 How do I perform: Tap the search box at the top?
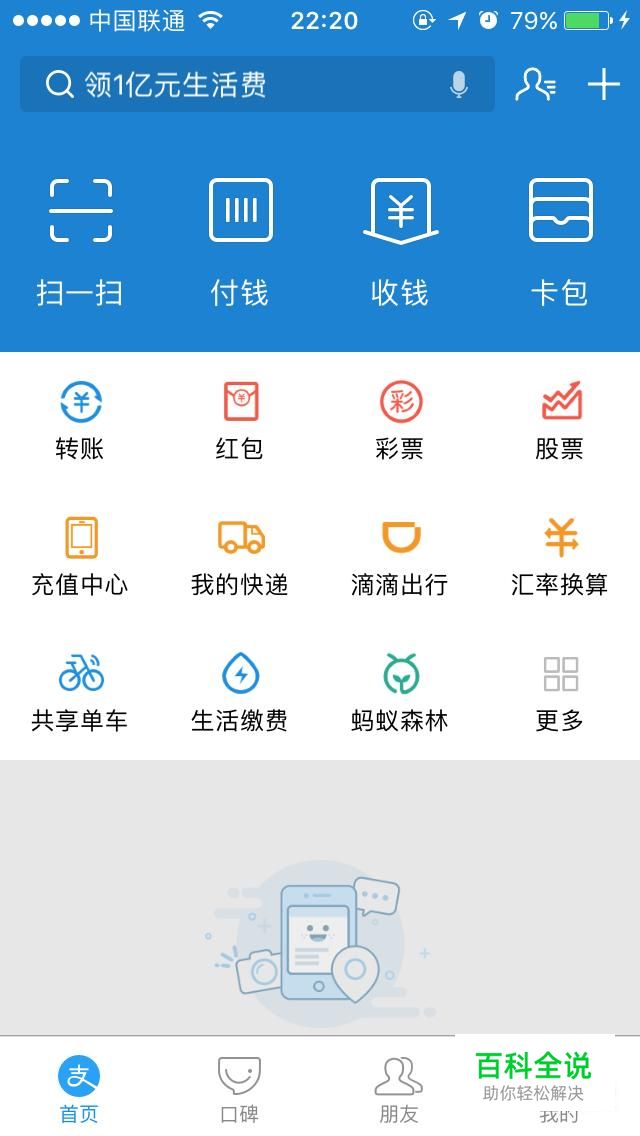(240, 85)
